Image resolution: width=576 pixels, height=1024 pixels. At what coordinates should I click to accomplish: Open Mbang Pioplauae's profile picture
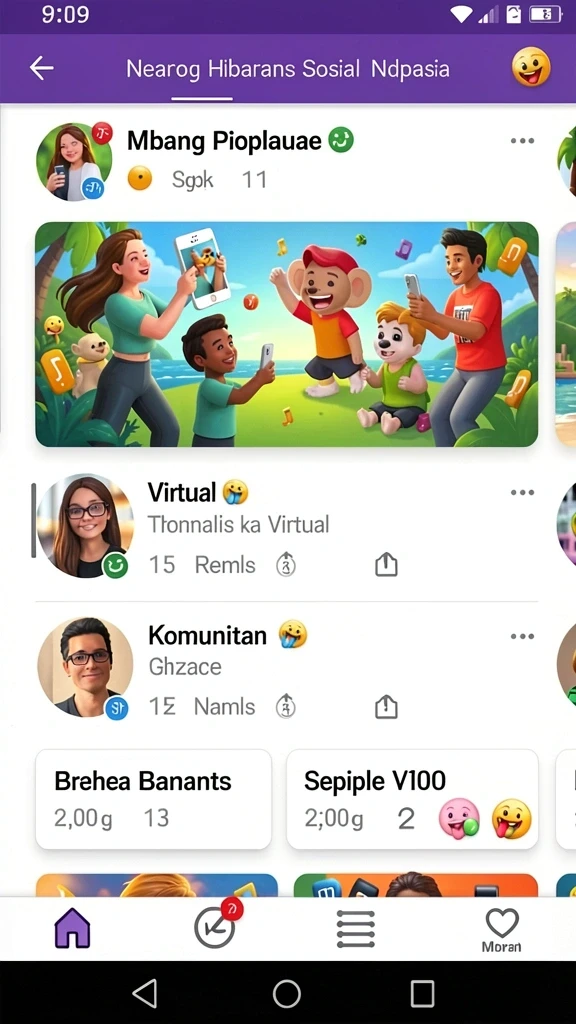tap(74, 161)
